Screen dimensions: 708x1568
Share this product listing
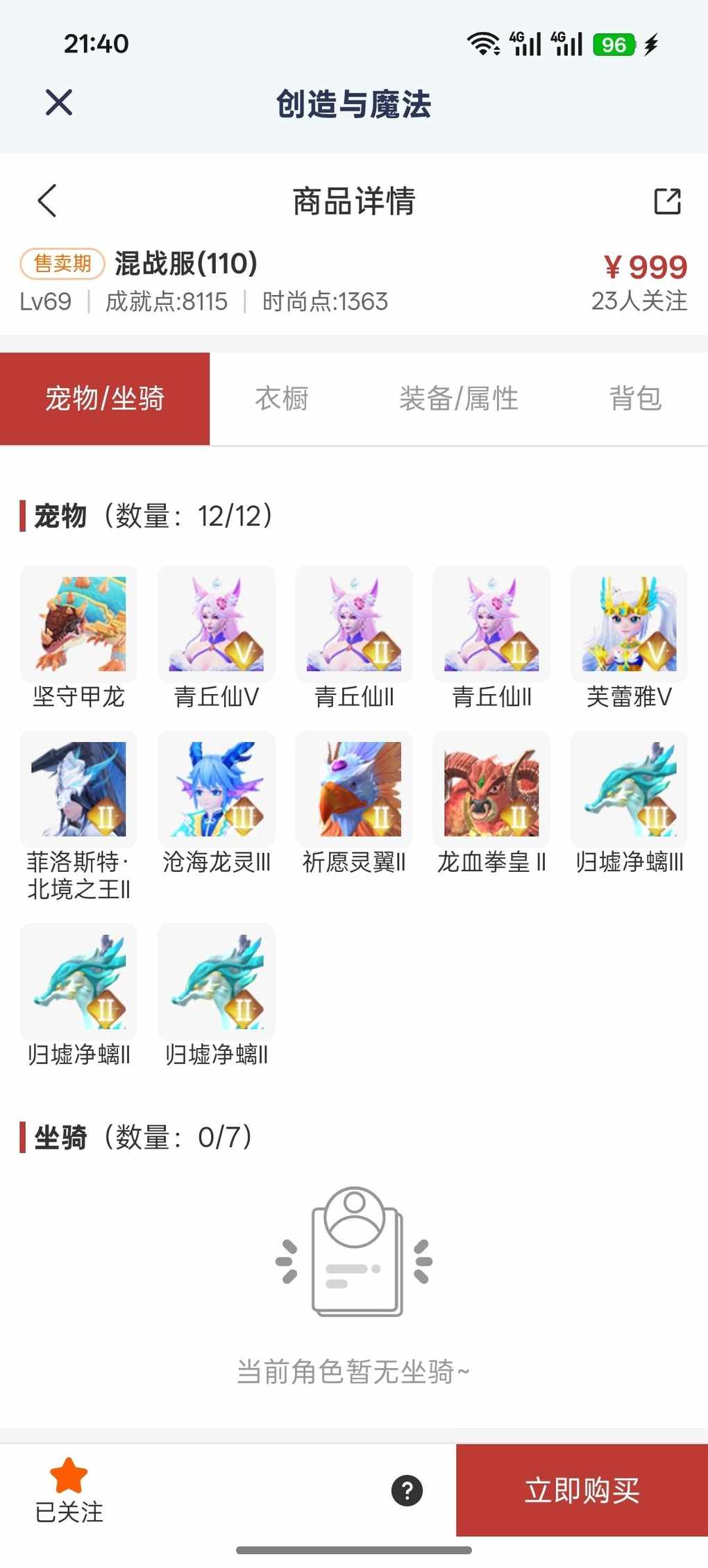coord(667,201)
